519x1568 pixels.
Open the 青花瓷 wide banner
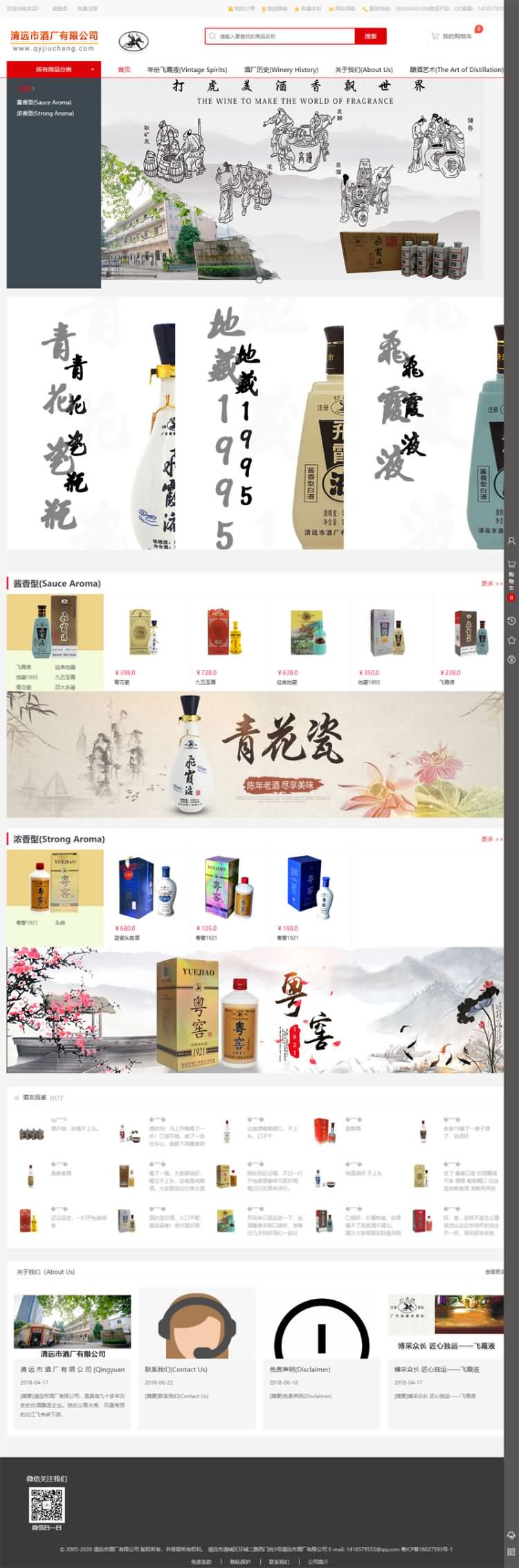click(x=255, y=754)
